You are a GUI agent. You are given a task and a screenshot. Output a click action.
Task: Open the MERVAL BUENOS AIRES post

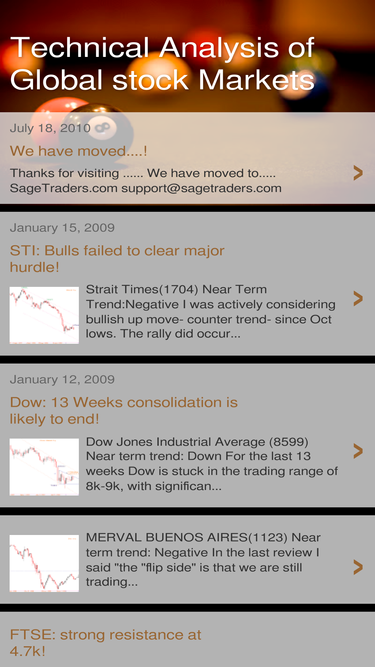[203, 560]
